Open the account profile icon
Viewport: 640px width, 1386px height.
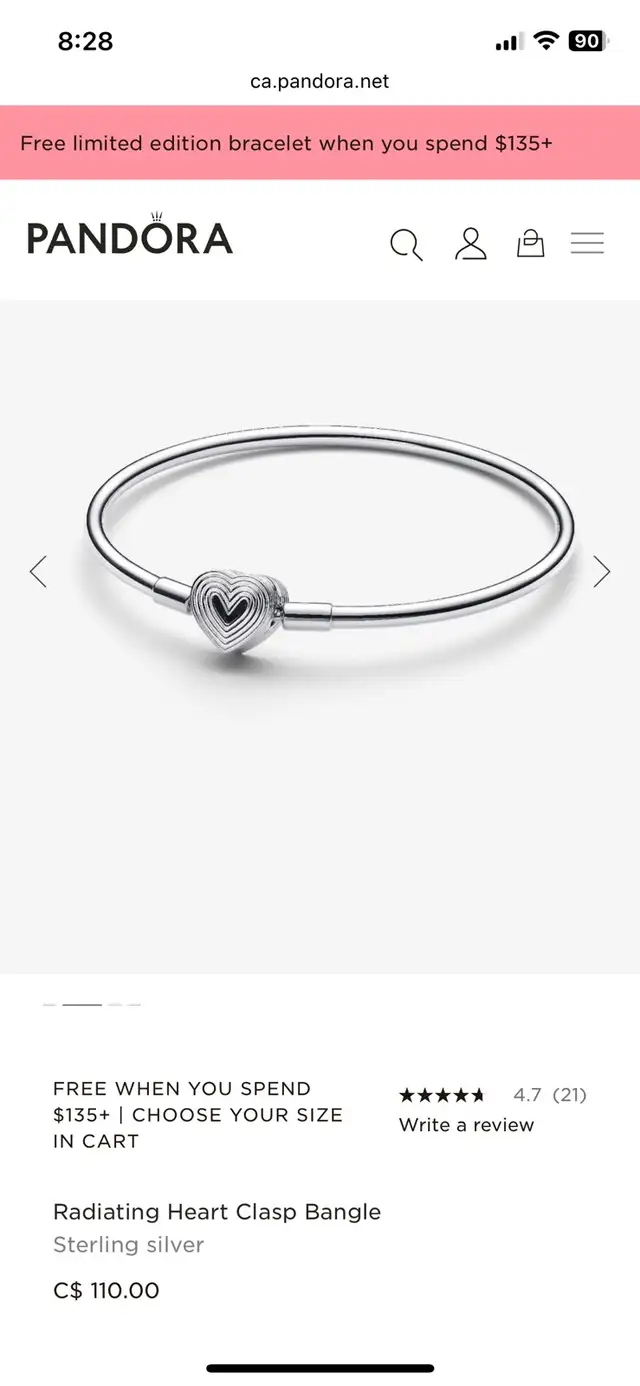point(470,243)
